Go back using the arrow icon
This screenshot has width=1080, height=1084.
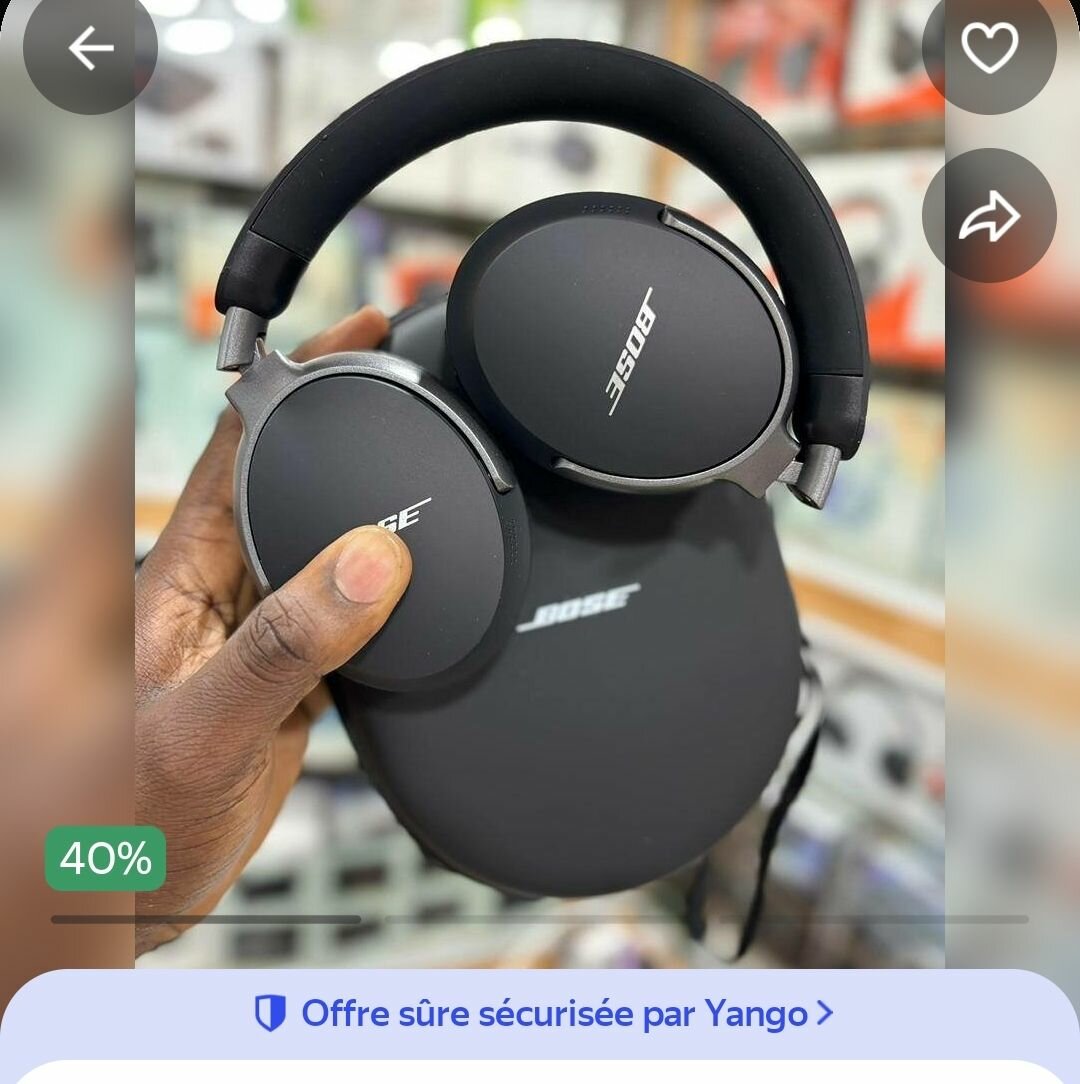(x=90, y=48)
